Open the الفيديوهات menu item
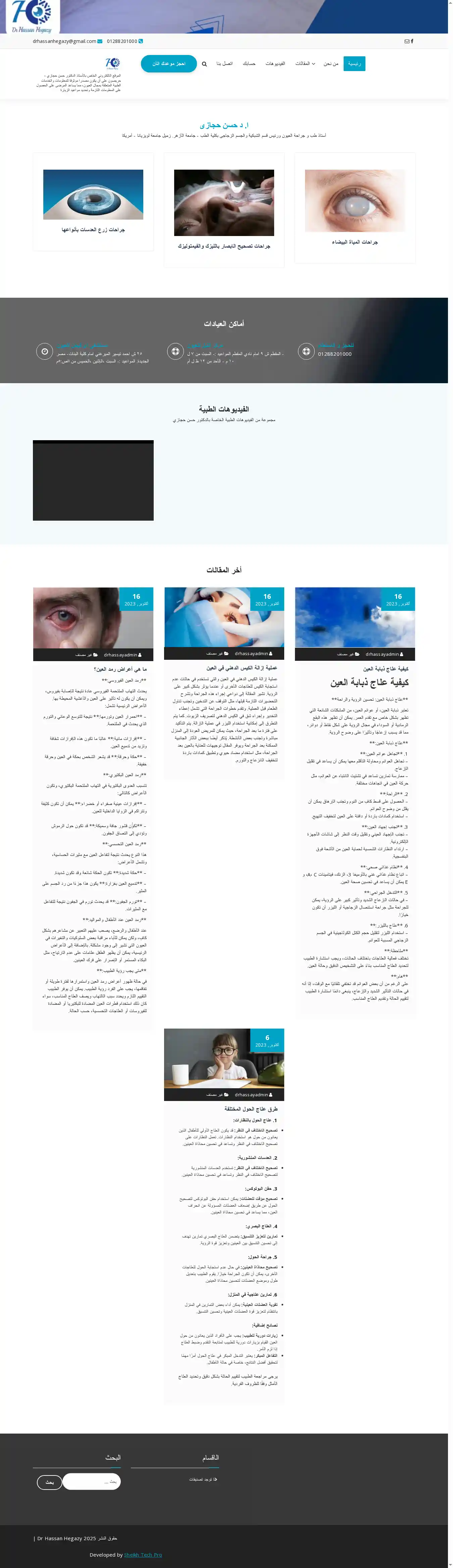The width and height of the screenshot is (453, 1568). 275,64
